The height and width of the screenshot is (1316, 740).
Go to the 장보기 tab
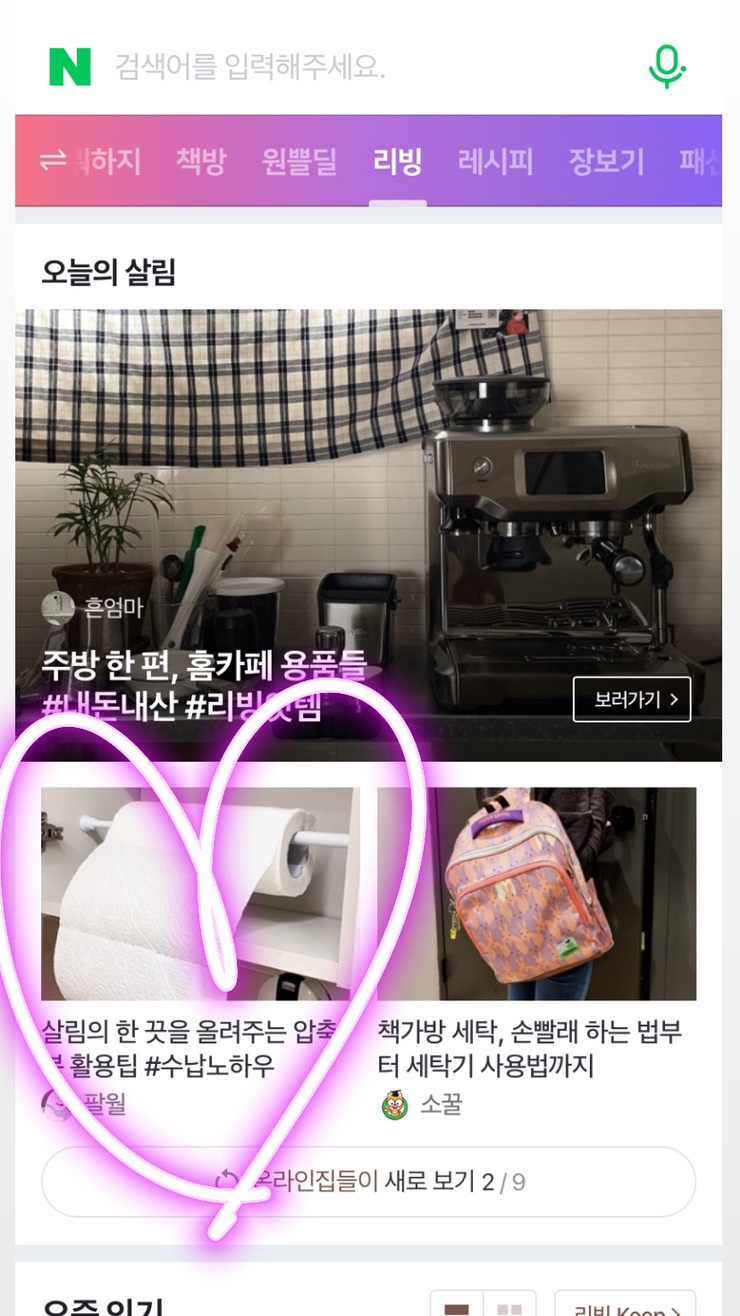(606, 160)
